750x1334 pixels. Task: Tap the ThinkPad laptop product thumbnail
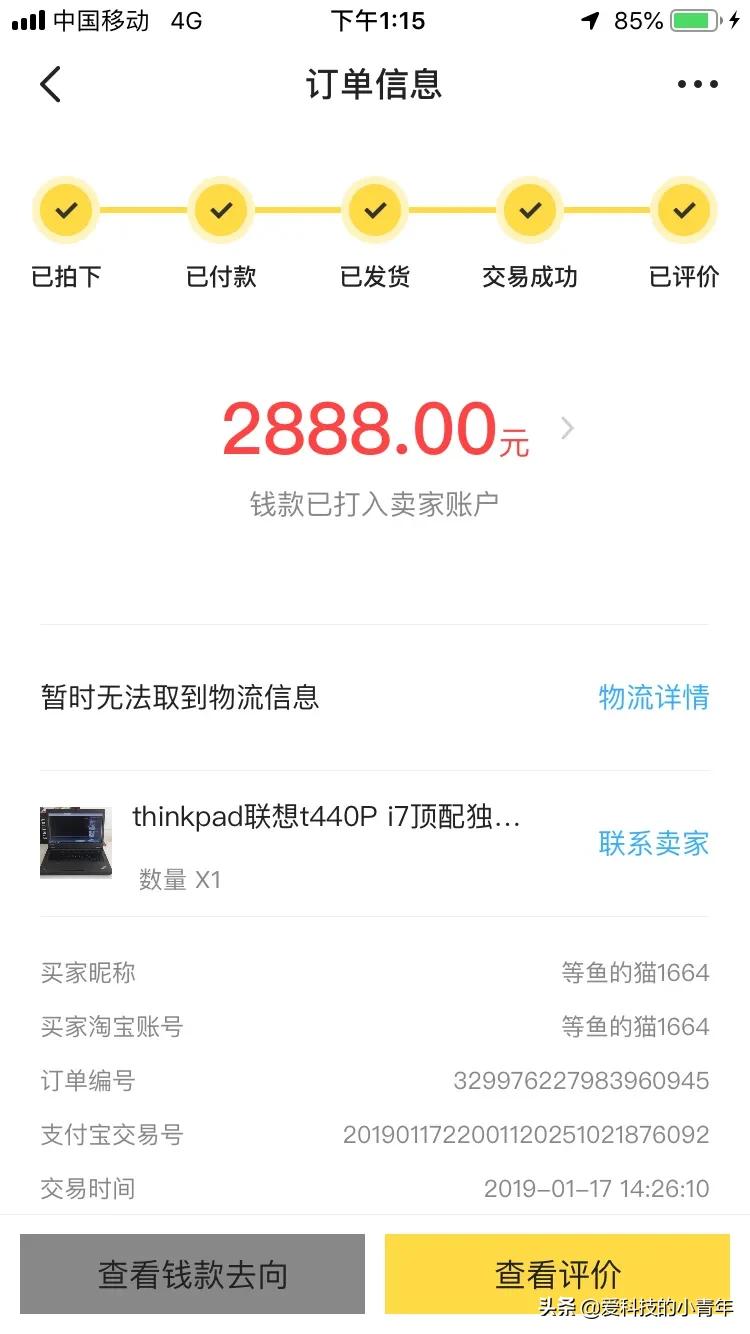(x=77, y=843)
